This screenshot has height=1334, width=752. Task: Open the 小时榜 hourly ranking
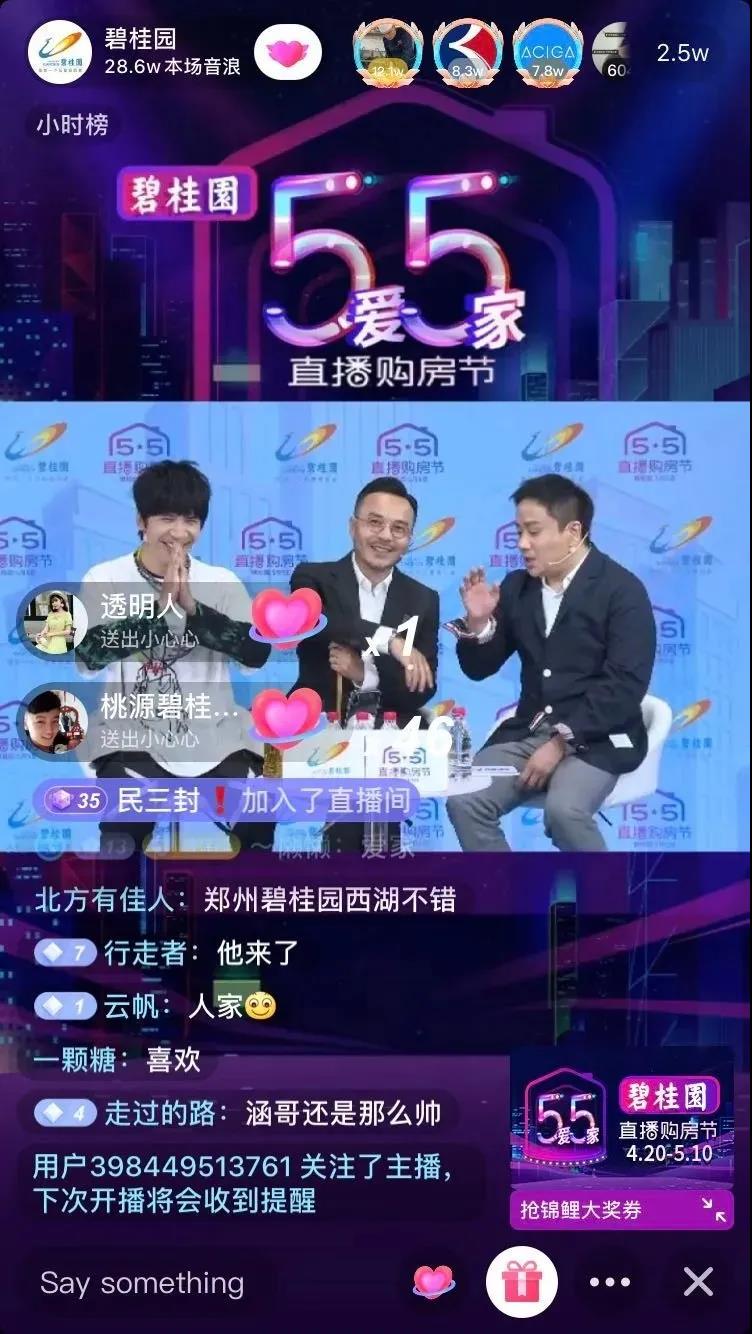[72, 126]
